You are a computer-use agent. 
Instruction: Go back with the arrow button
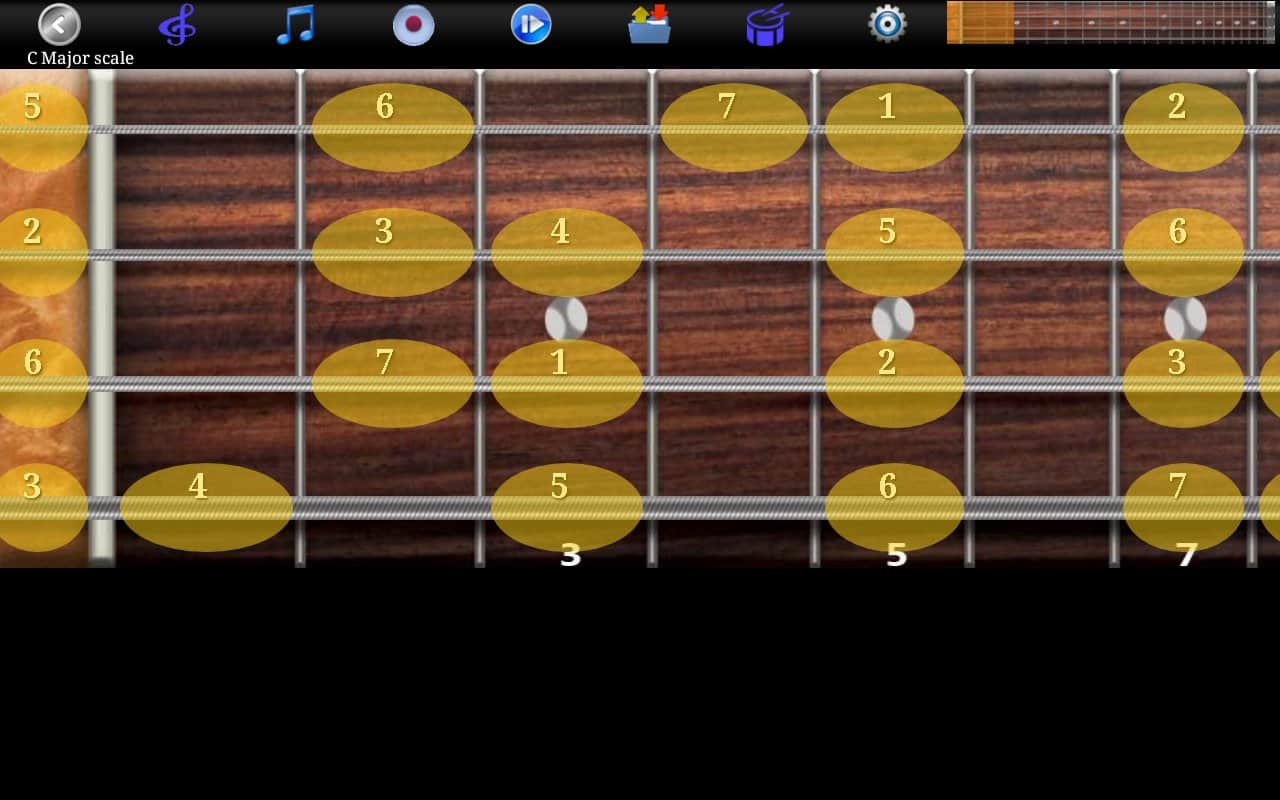tap(59, 24)
